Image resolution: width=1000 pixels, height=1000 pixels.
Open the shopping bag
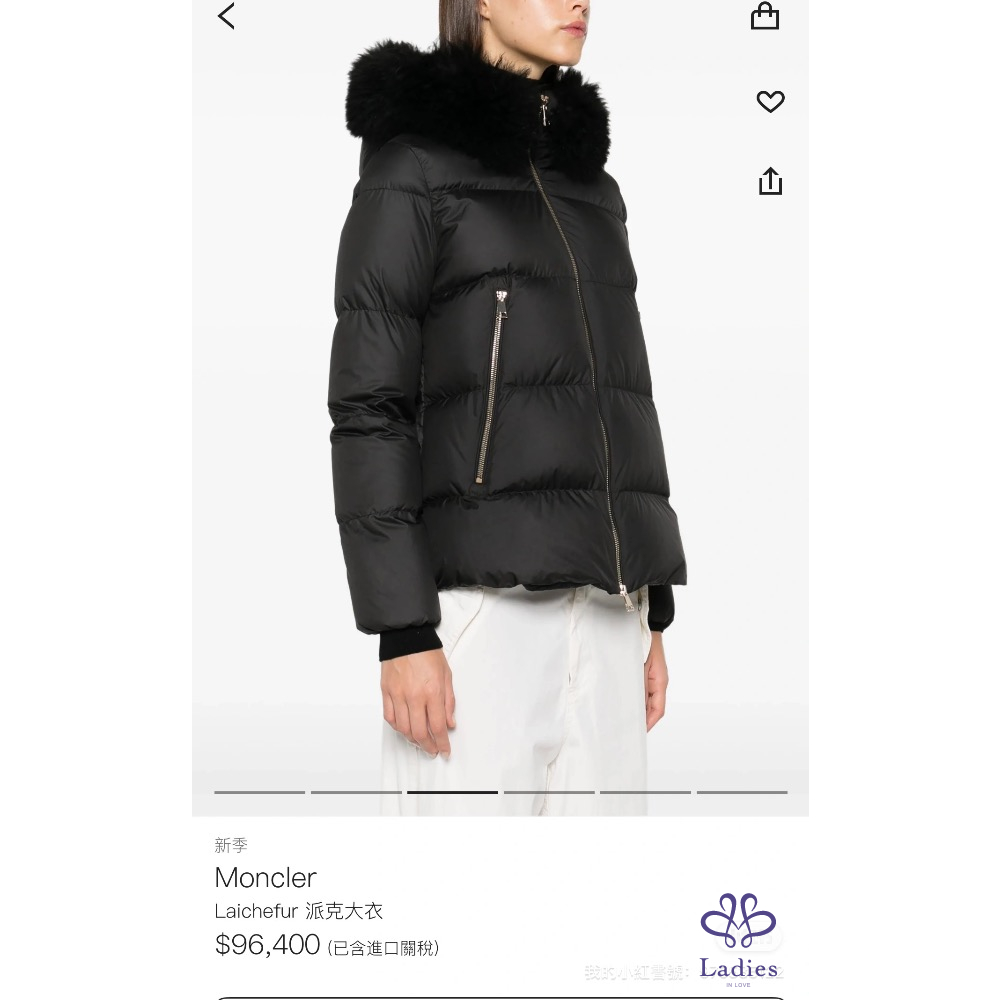765,16
